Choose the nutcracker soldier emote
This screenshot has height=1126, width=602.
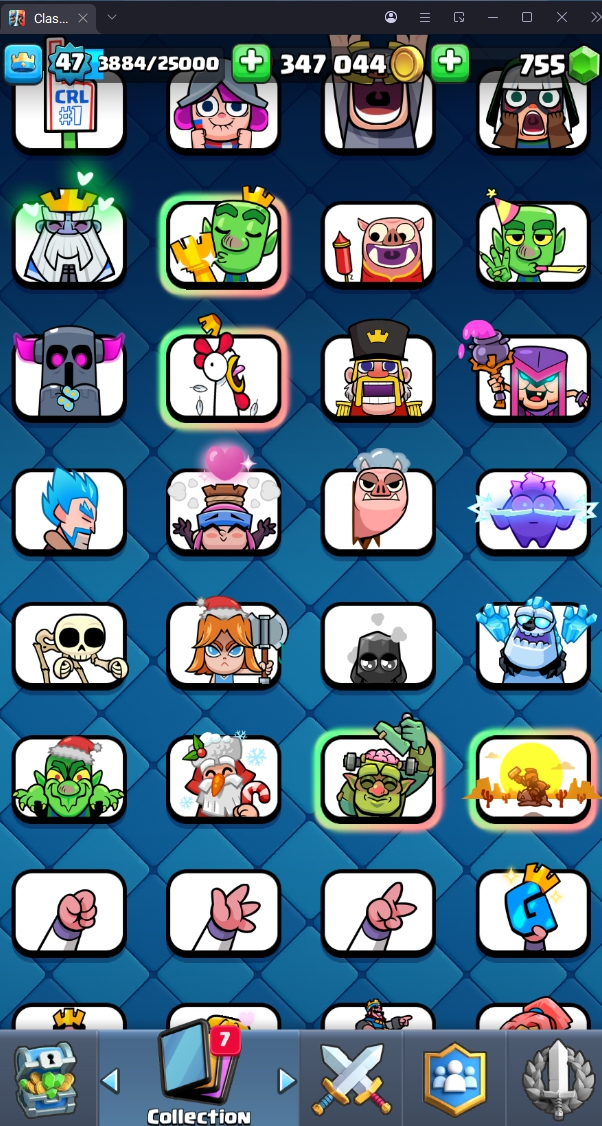378,377
